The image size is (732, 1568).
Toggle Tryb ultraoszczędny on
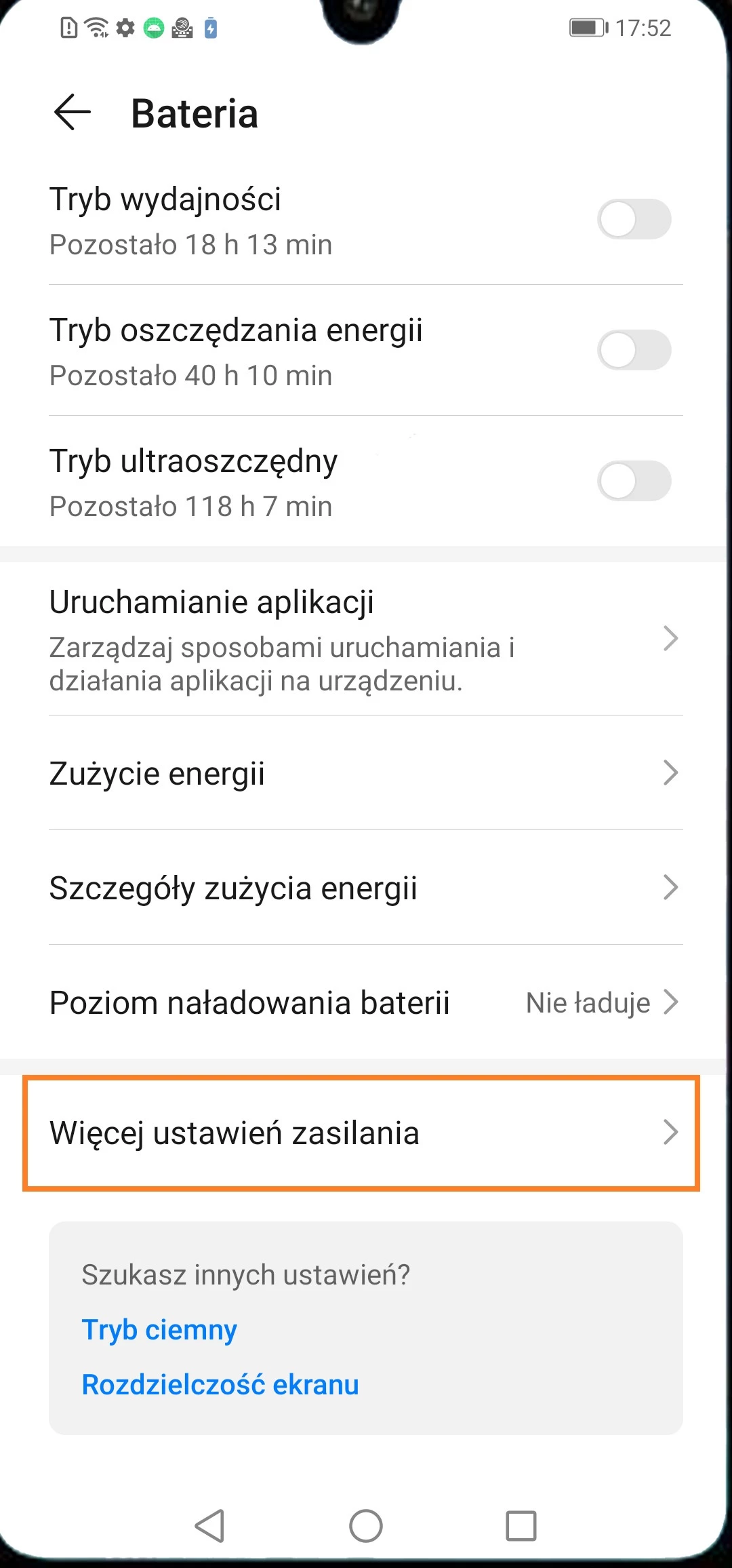pos(634,481)
